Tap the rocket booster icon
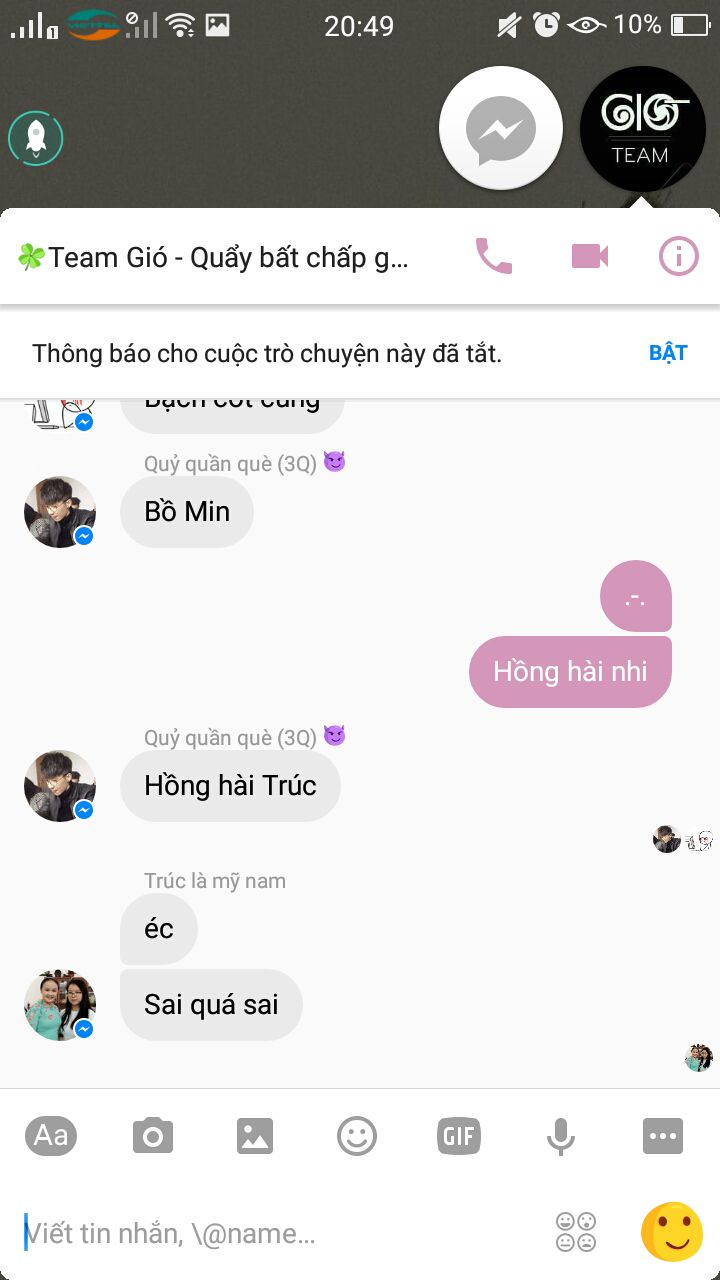The height and width of the screenshot is (1280, 720). pos(36,138)
